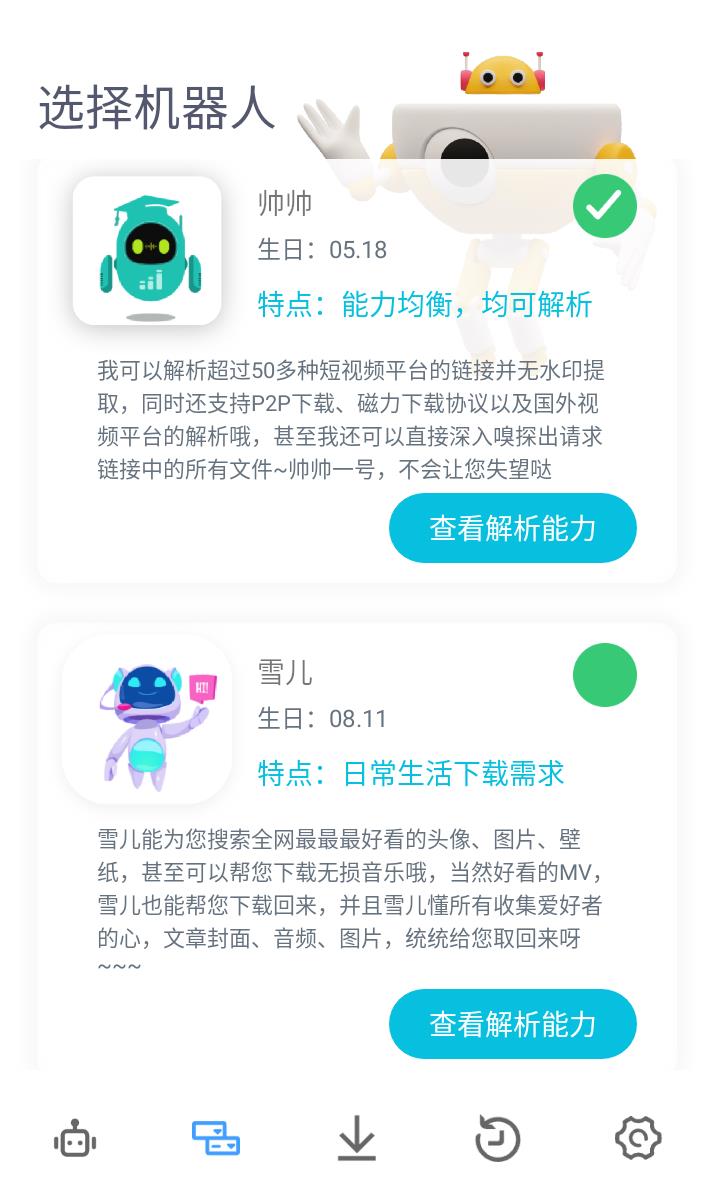This screenshot has height=1183, width=708.
Task: Select the 帅帅 robot checkmark
Action: tap(604, 206)
